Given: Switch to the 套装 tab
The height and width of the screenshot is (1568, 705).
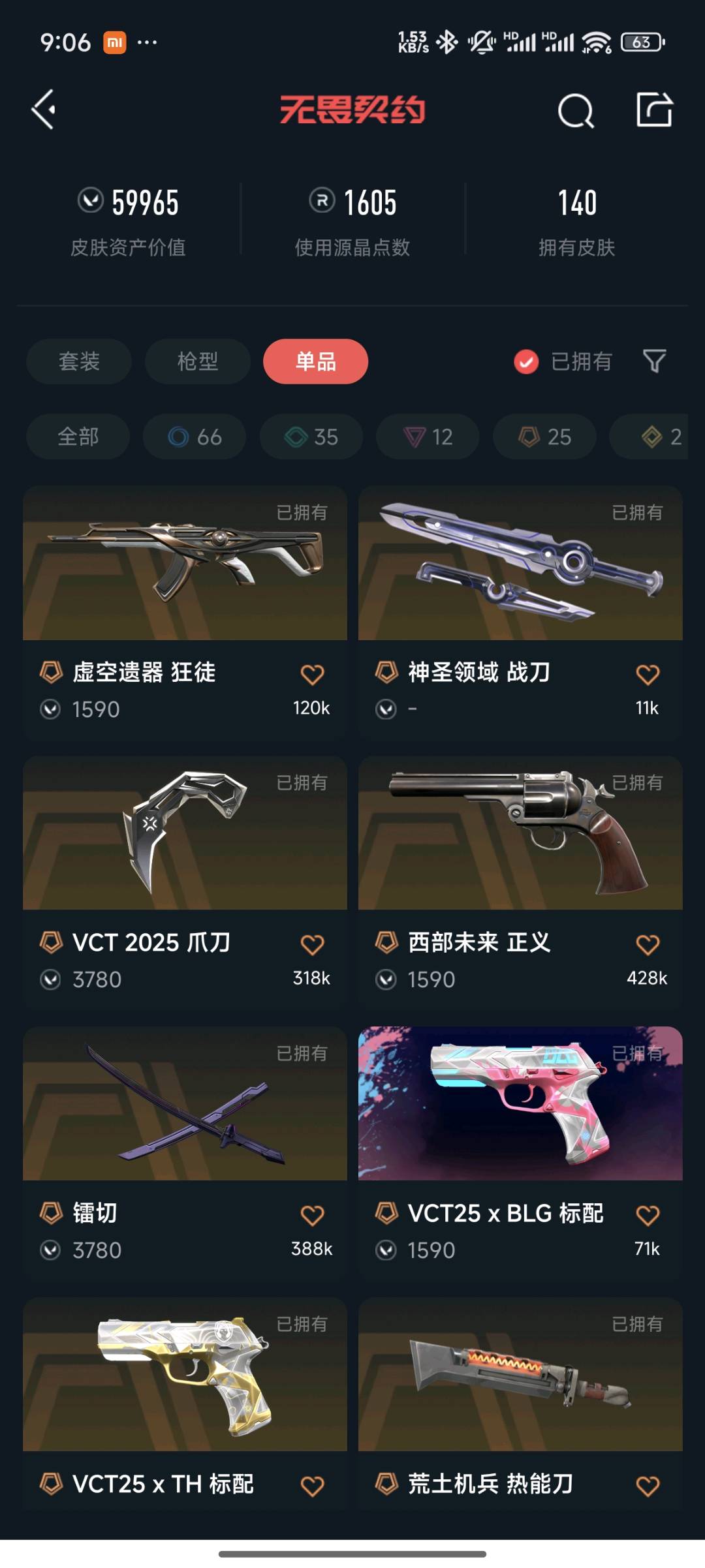Looking at the screenshot, I should 79,361.
